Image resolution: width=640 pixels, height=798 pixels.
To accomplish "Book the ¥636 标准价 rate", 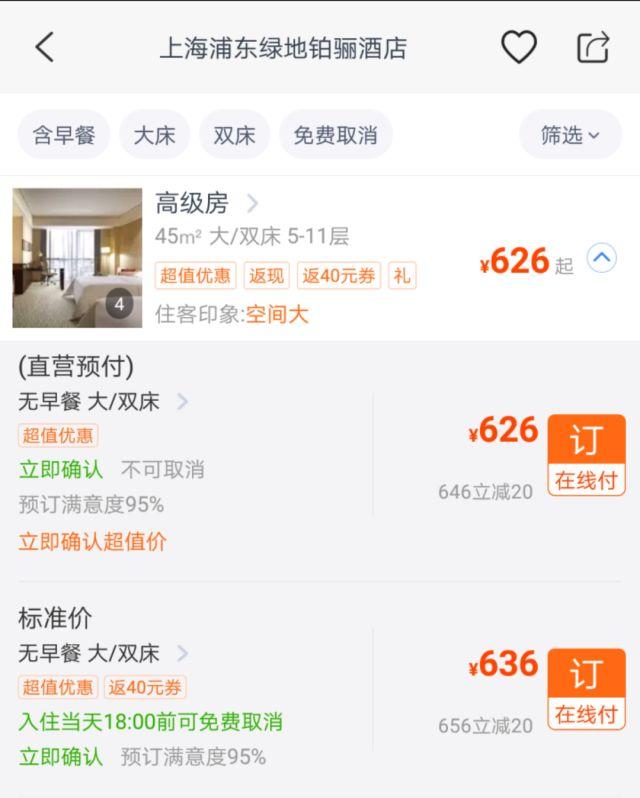I will point(586,689).
